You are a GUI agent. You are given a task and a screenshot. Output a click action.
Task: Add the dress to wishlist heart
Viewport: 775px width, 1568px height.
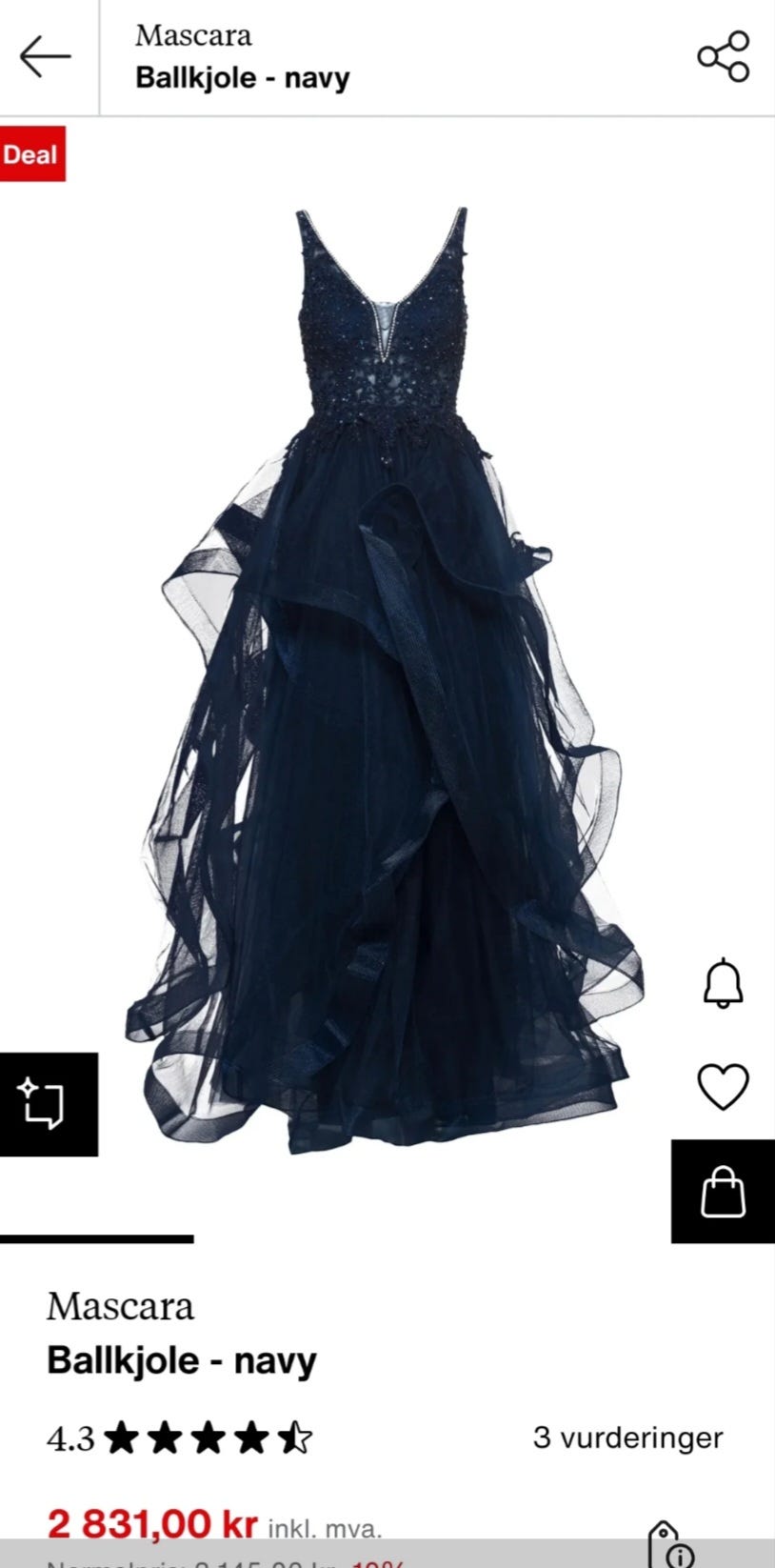[724, 1087]
